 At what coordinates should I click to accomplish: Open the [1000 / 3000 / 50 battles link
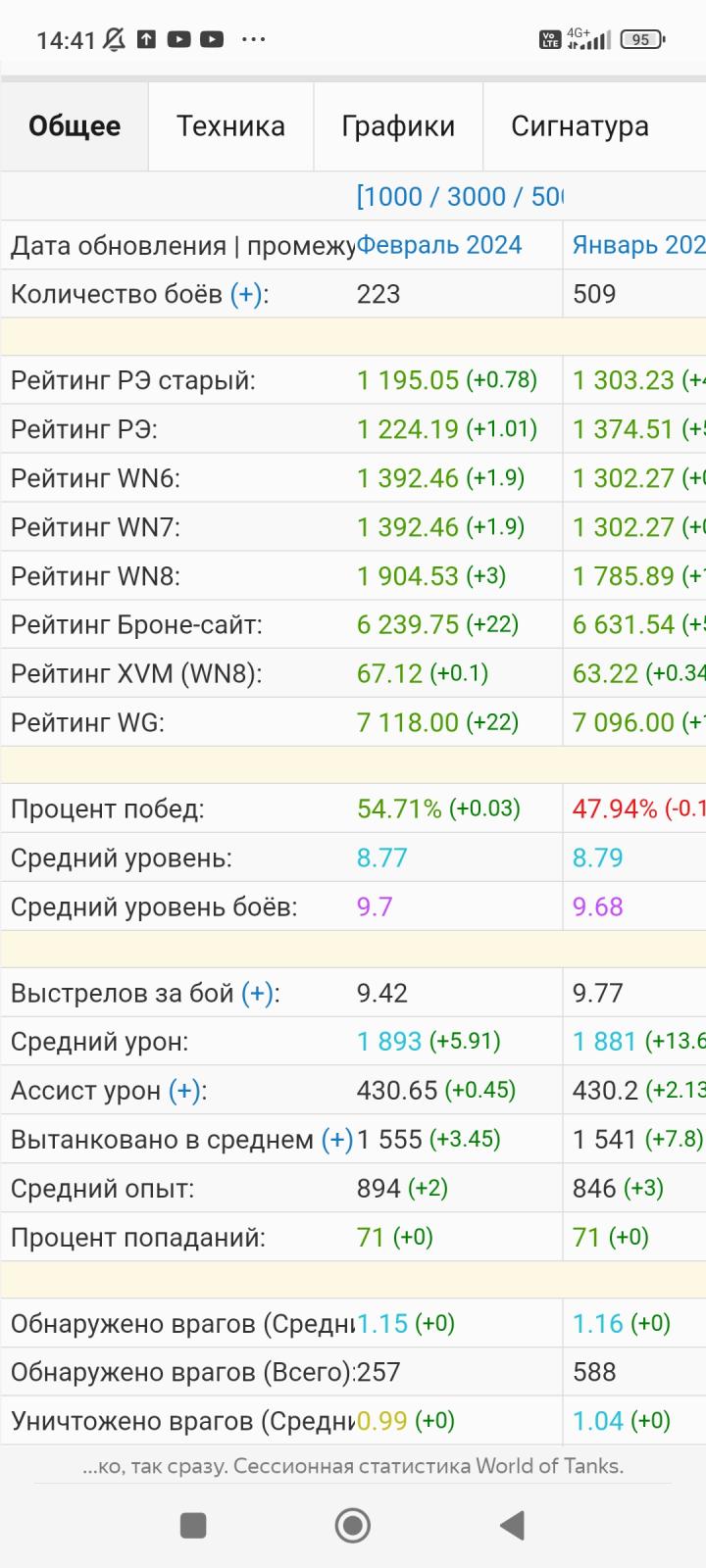click(460, 197)
